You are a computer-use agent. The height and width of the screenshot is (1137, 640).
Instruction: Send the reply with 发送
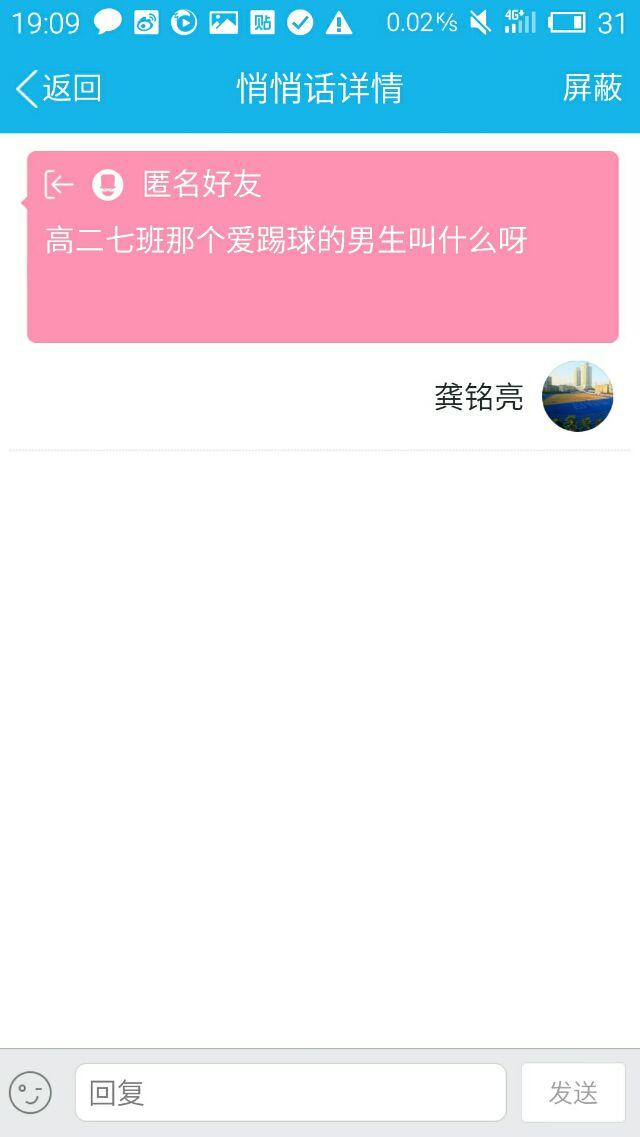point(573,1092)
